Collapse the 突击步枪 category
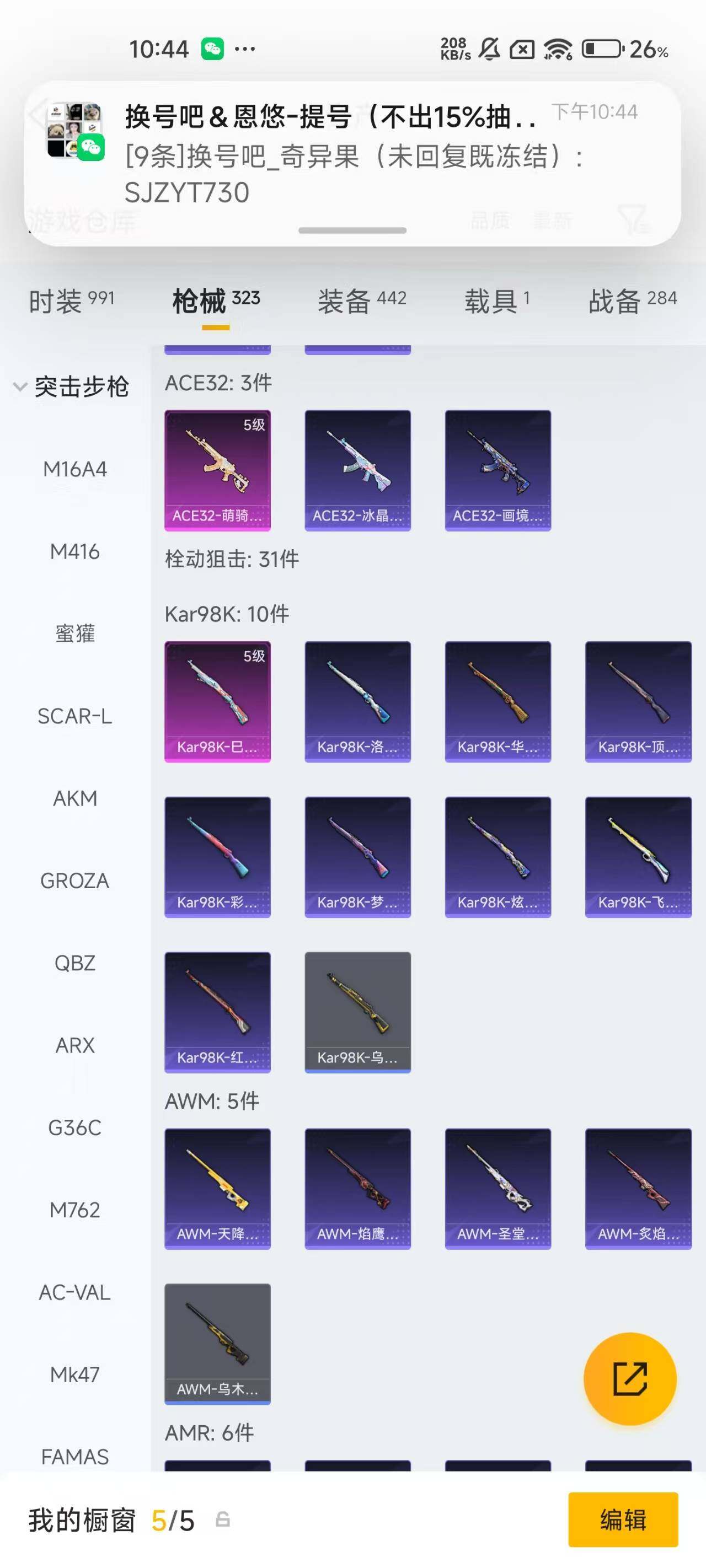This screenshot has height=1568, width=706. click(x=71, y=387)
